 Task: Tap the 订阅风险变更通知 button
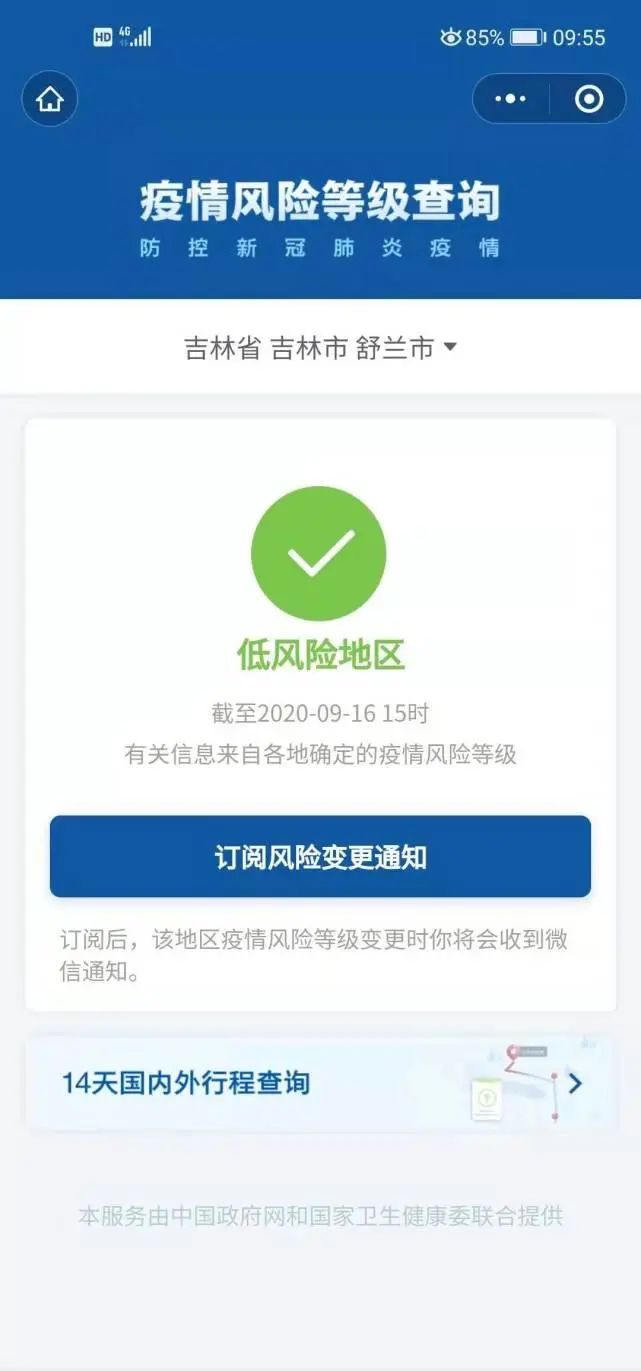[320, 857]
